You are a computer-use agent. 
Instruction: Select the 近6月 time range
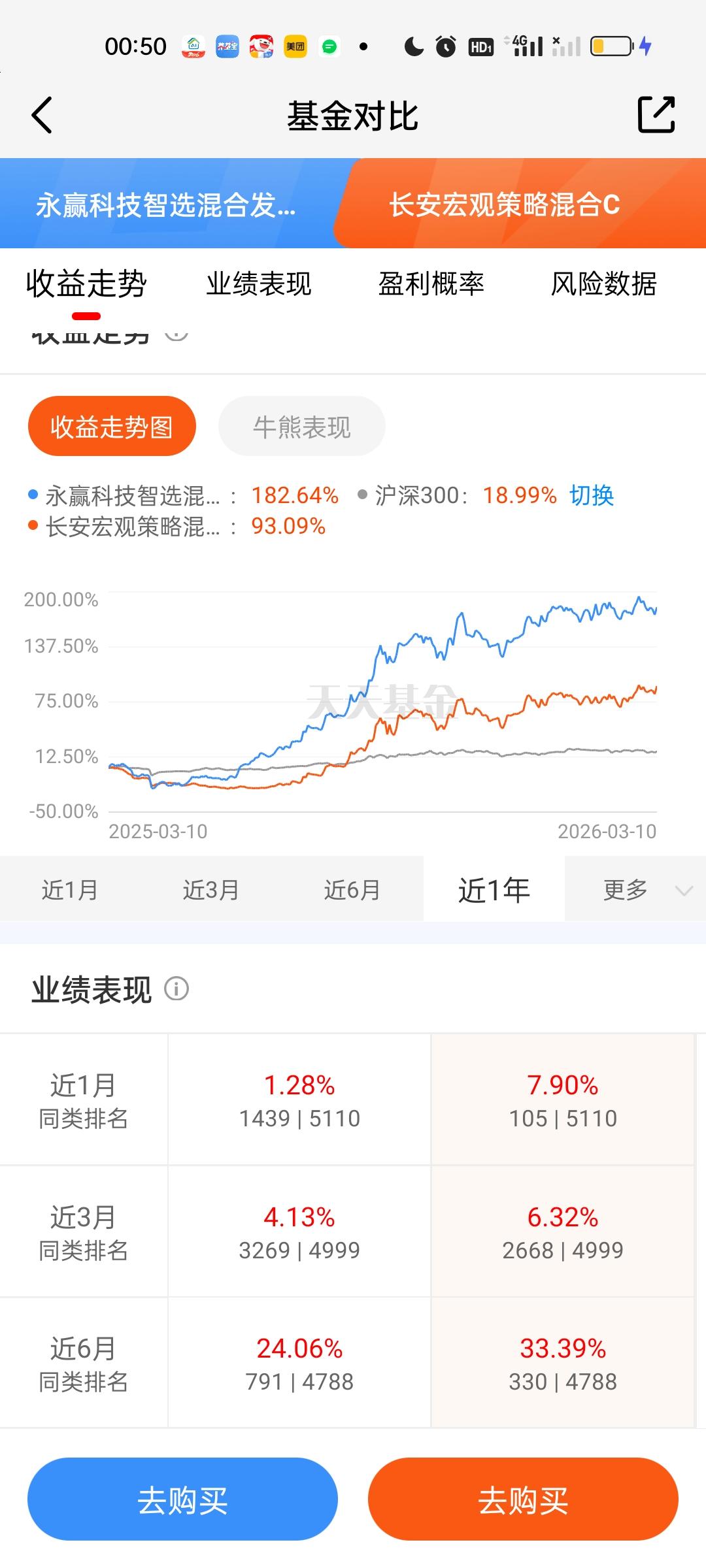(352, 889)
